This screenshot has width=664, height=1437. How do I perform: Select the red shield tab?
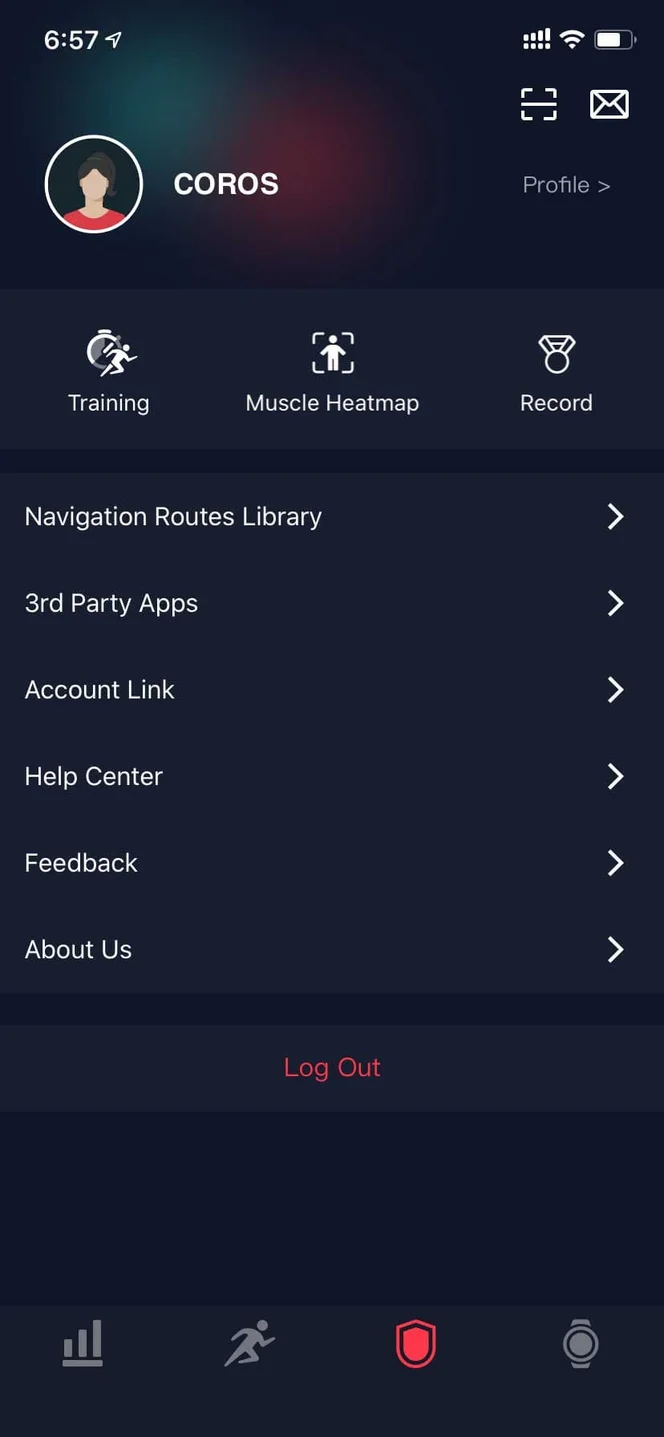[x=415, y=1343]
